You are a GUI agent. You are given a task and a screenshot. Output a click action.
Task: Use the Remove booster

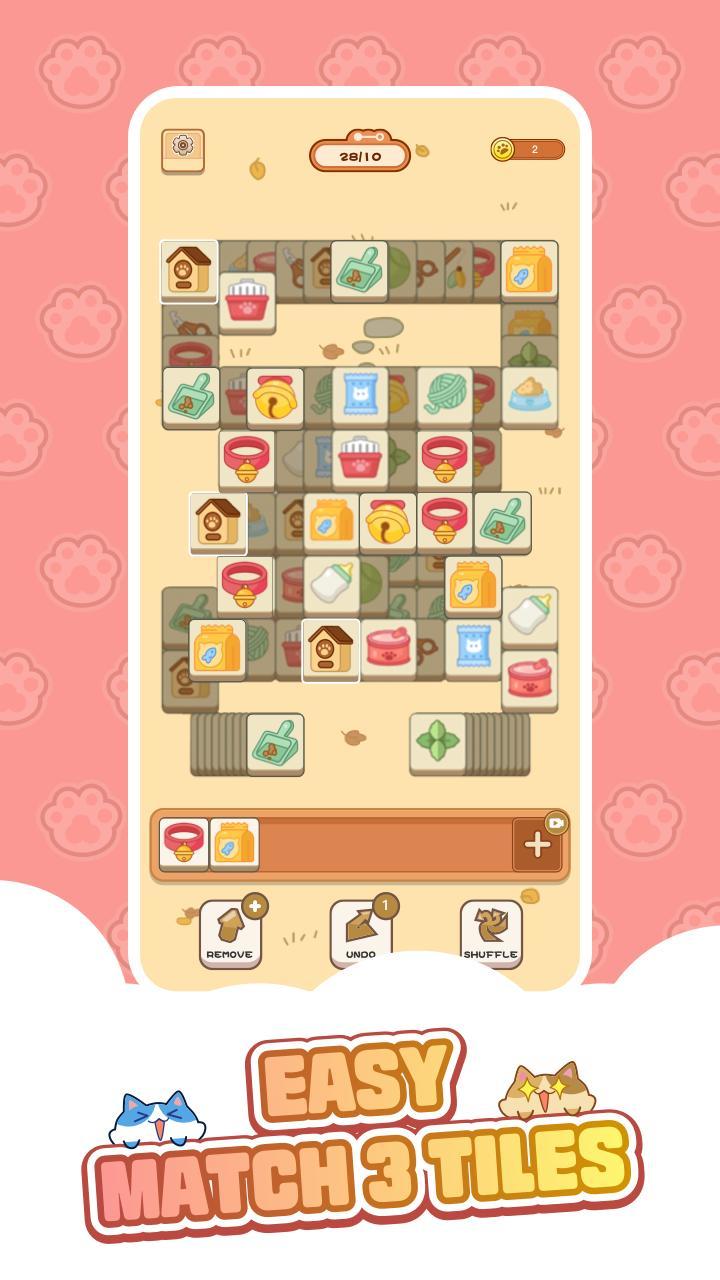click(x=230, y=932)
